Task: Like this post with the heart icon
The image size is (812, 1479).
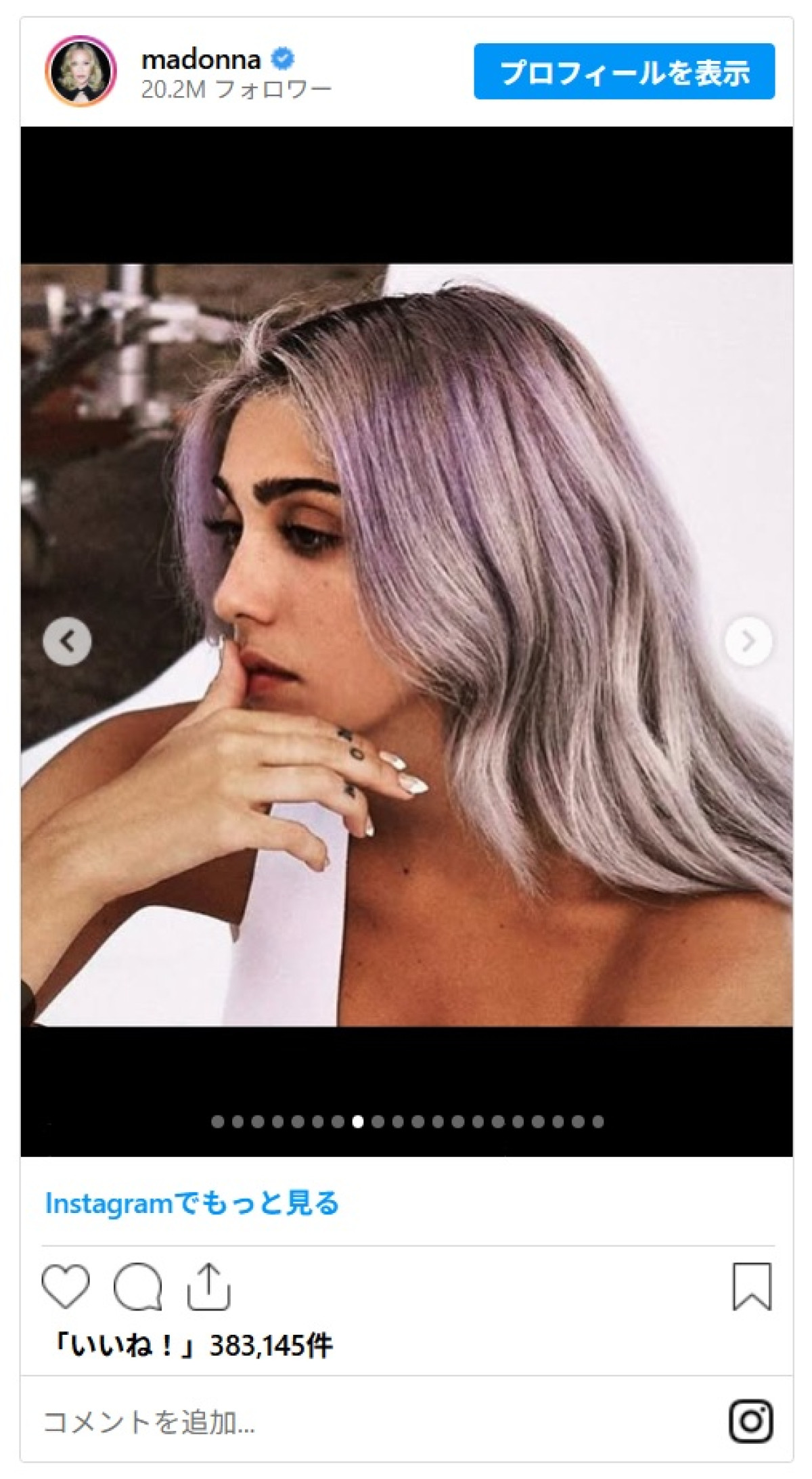Action: pyautogui.click(x=66, y=1285)
